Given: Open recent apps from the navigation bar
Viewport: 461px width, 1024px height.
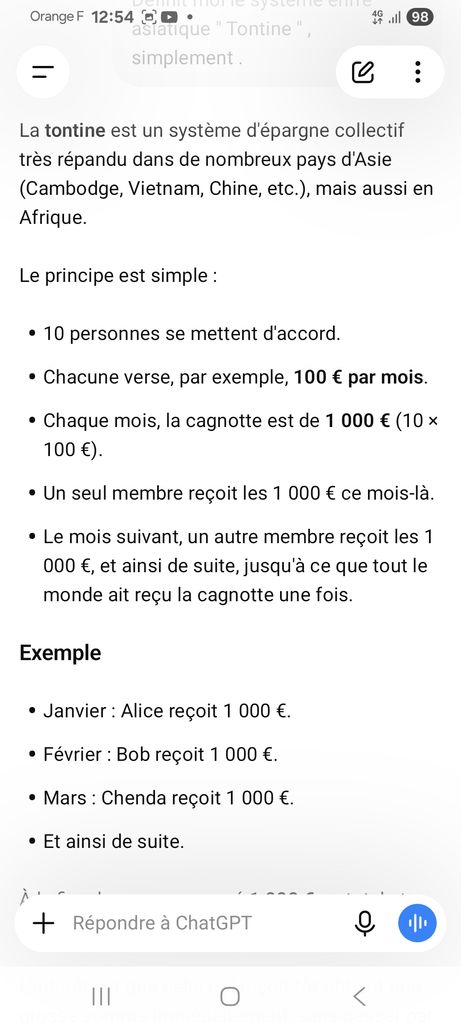Looking at the screenshot, I should tap(101, 996).
